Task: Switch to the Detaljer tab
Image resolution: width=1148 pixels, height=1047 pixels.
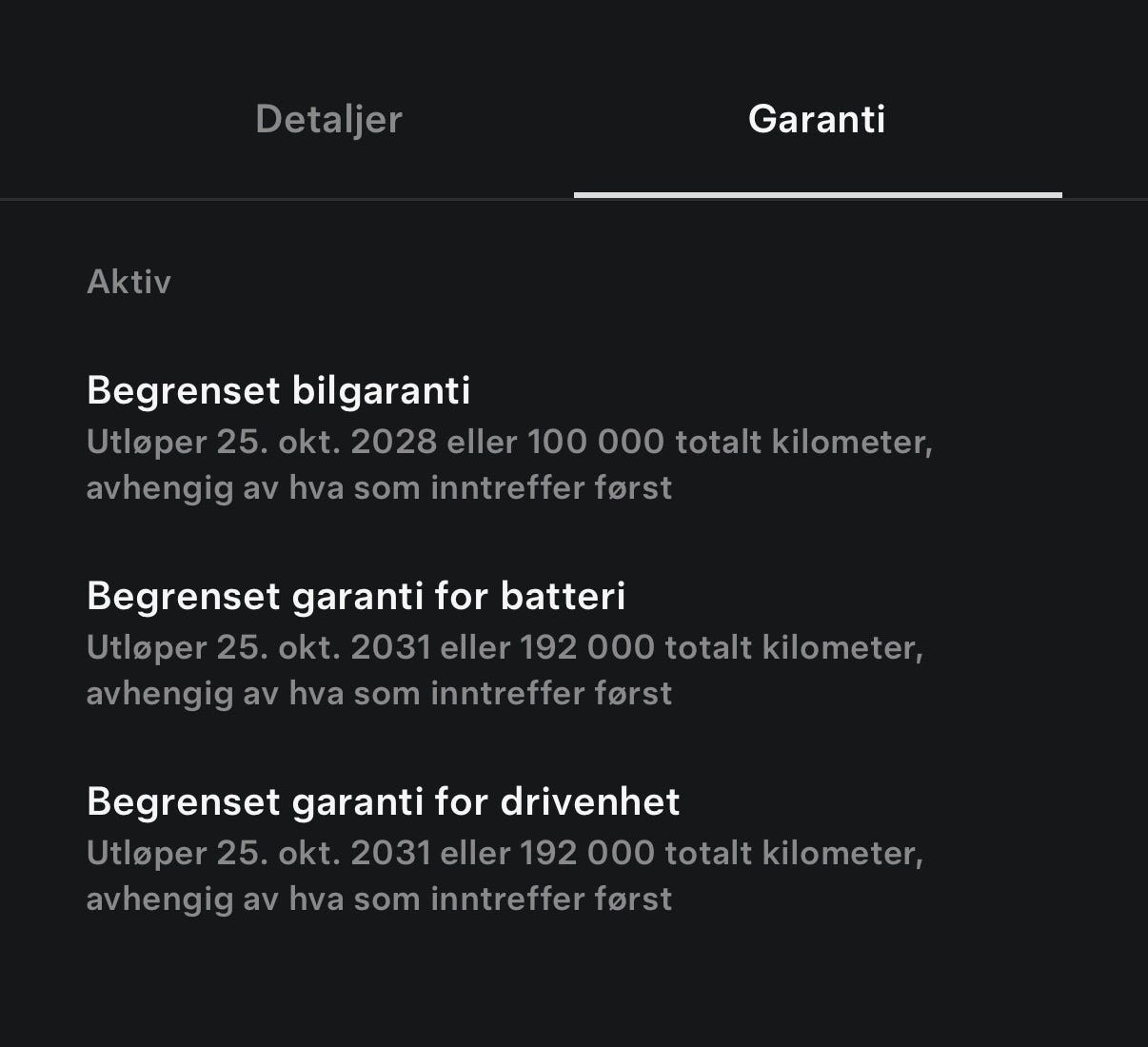Action: (328, 120)
